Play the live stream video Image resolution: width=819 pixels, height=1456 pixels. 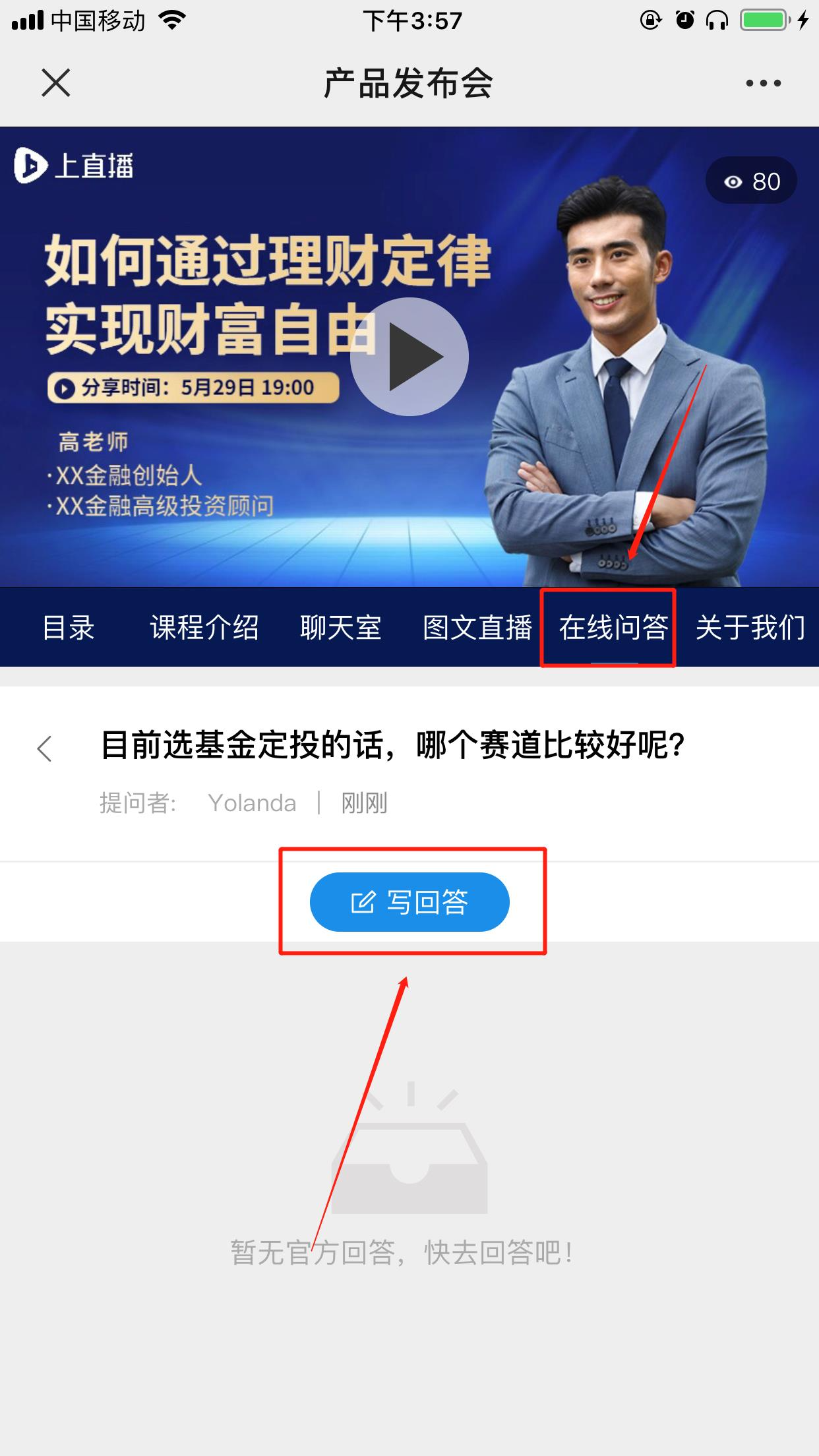tap(409, 357)
